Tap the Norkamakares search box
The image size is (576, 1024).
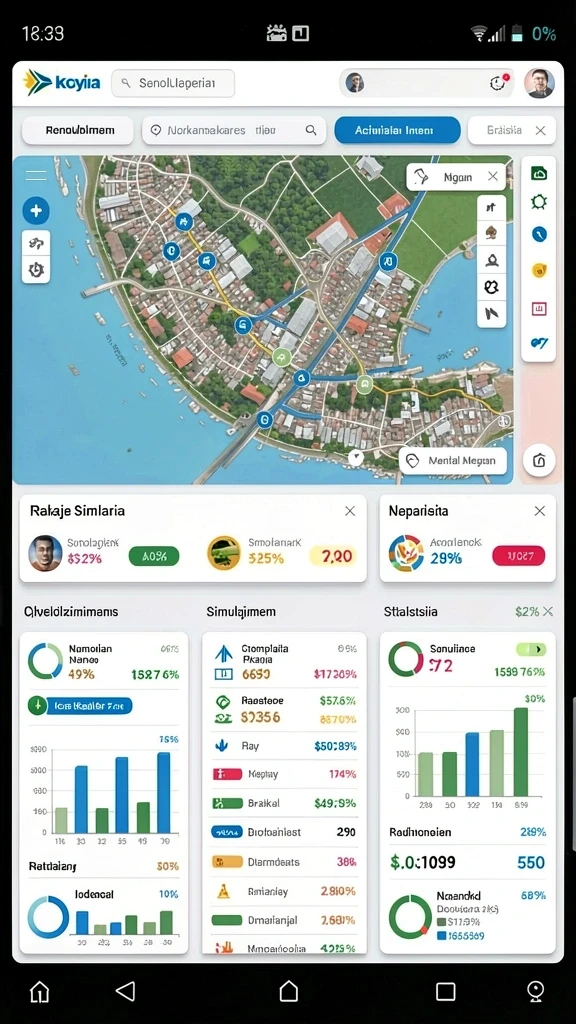[x=234, y=130]
